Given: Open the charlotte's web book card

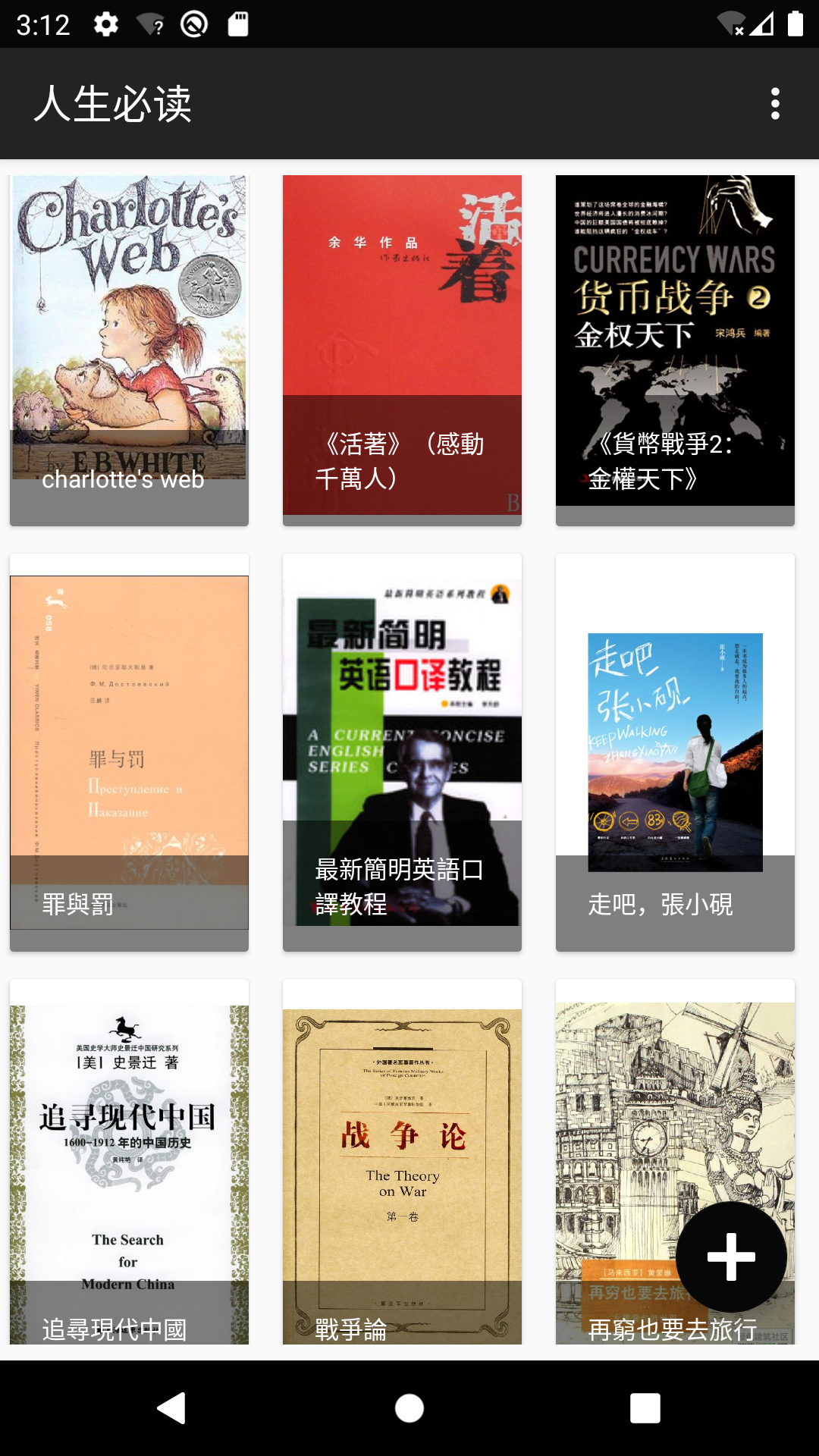Looking at the screenshot, I should (129, 350).
